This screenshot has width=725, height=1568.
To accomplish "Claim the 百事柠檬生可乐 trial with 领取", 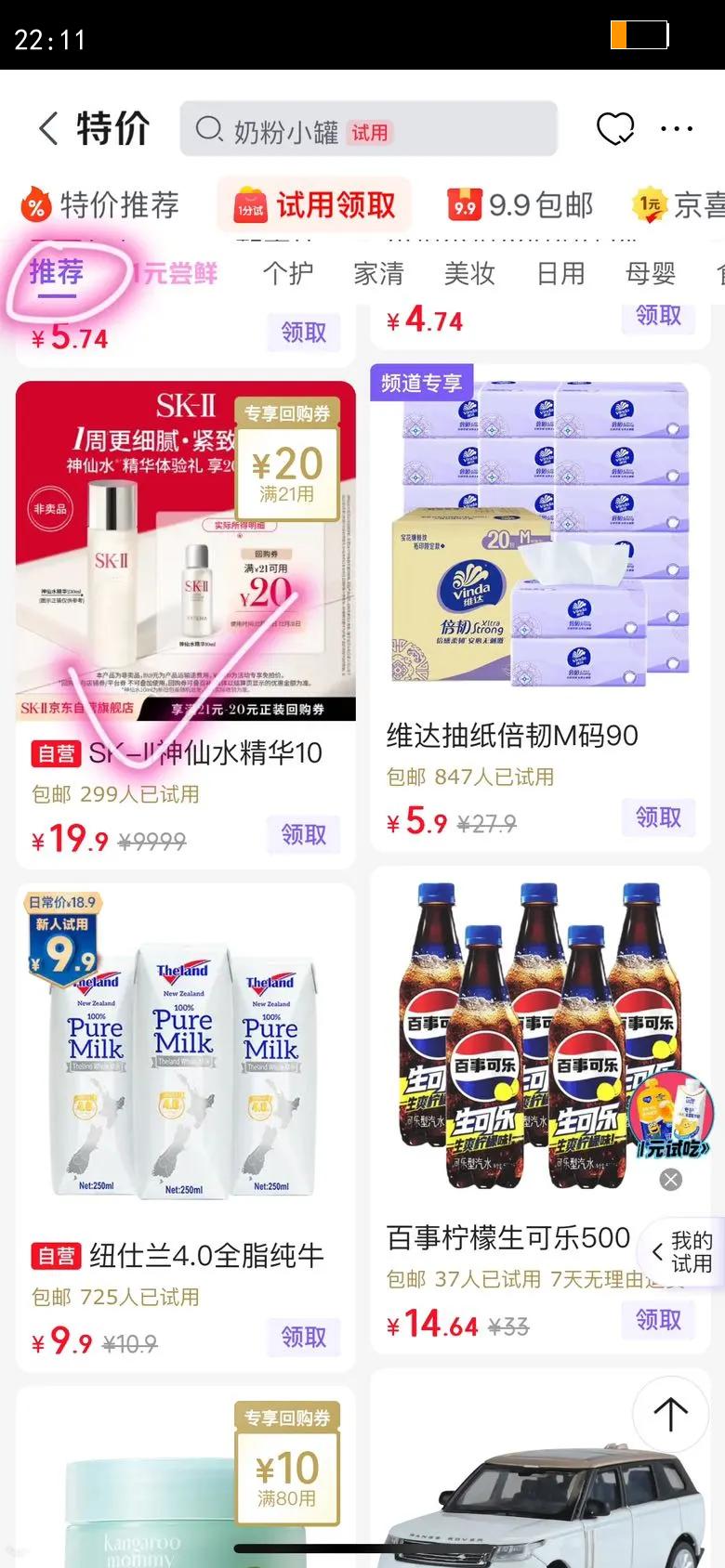I will 658,1319.
